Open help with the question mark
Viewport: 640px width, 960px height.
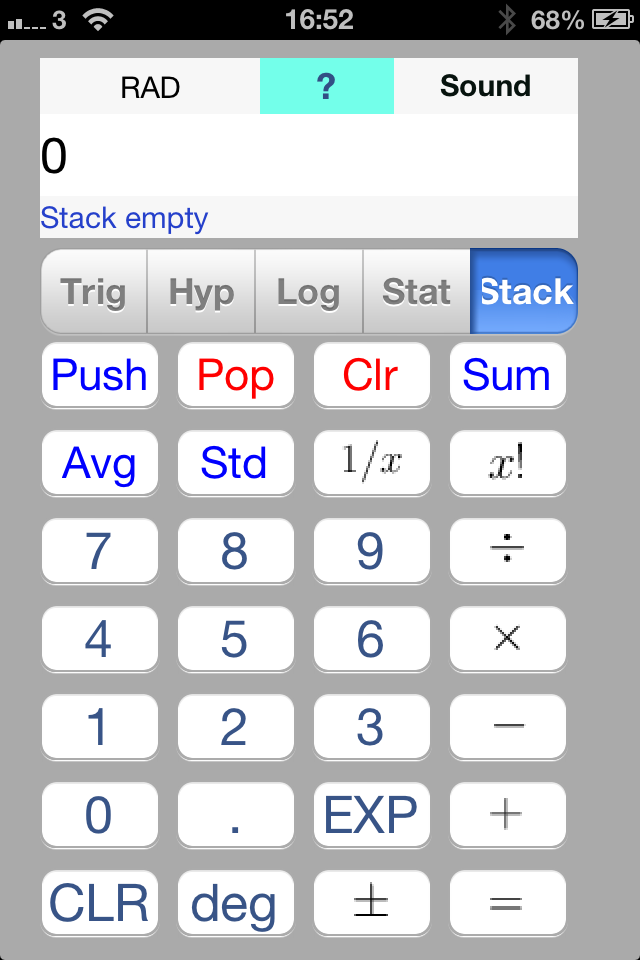(326, 87)
